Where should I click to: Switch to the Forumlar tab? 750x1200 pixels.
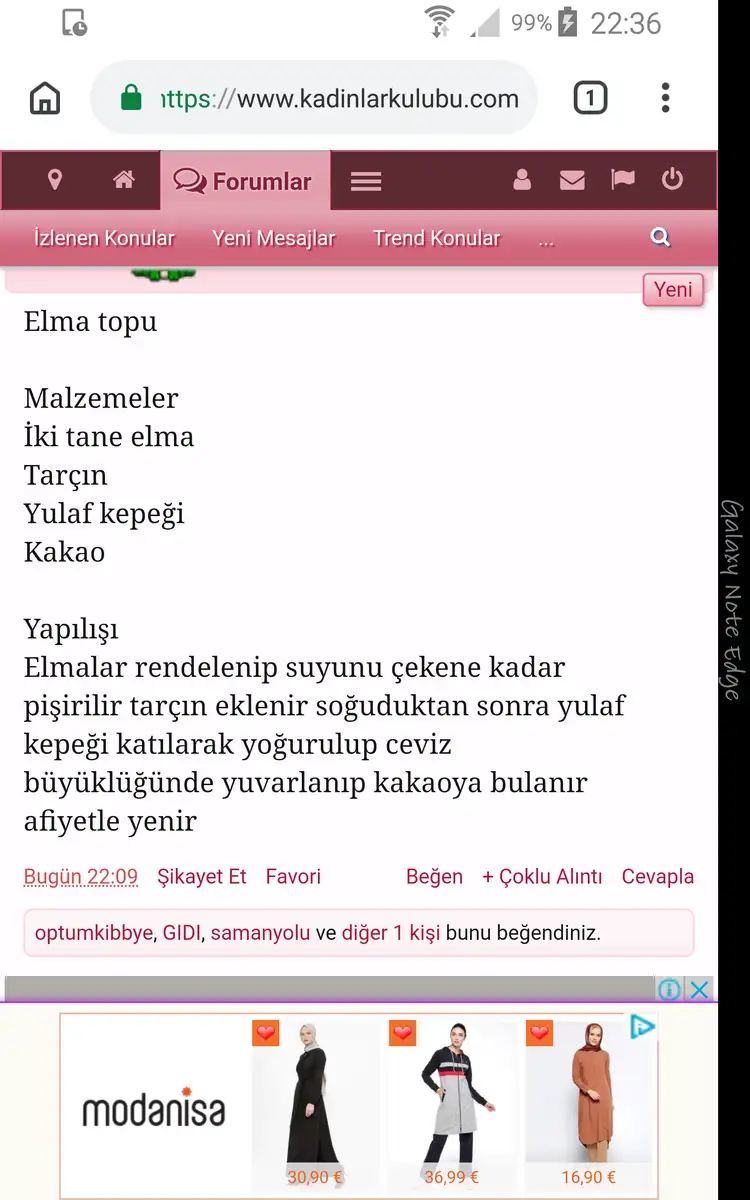(x=244, y=181)
